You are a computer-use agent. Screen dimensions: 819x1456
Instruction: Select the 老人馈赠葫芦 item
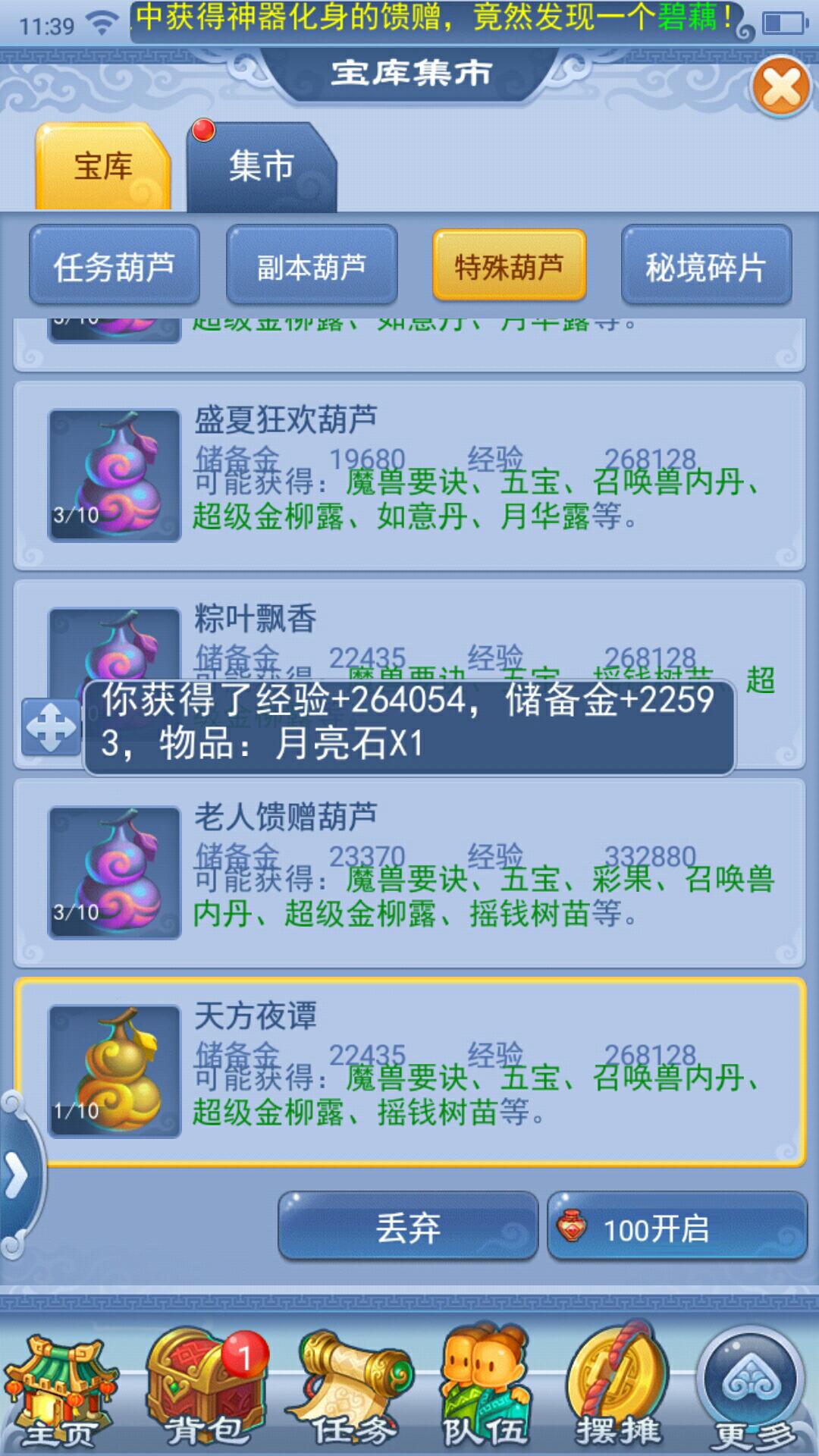pyautogui.click(x=409, y=873)
